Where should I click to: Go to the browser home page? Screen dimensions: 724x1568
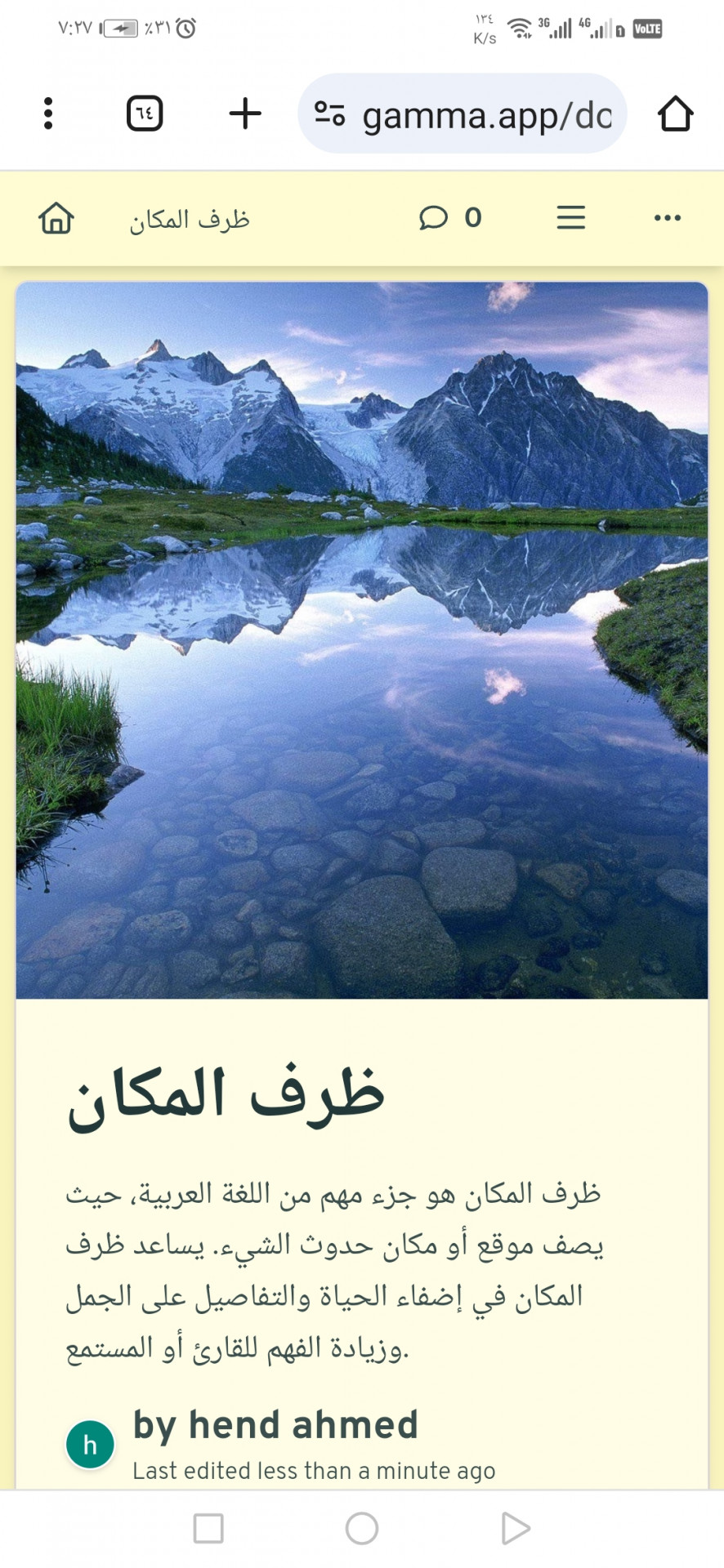point(675,114)
